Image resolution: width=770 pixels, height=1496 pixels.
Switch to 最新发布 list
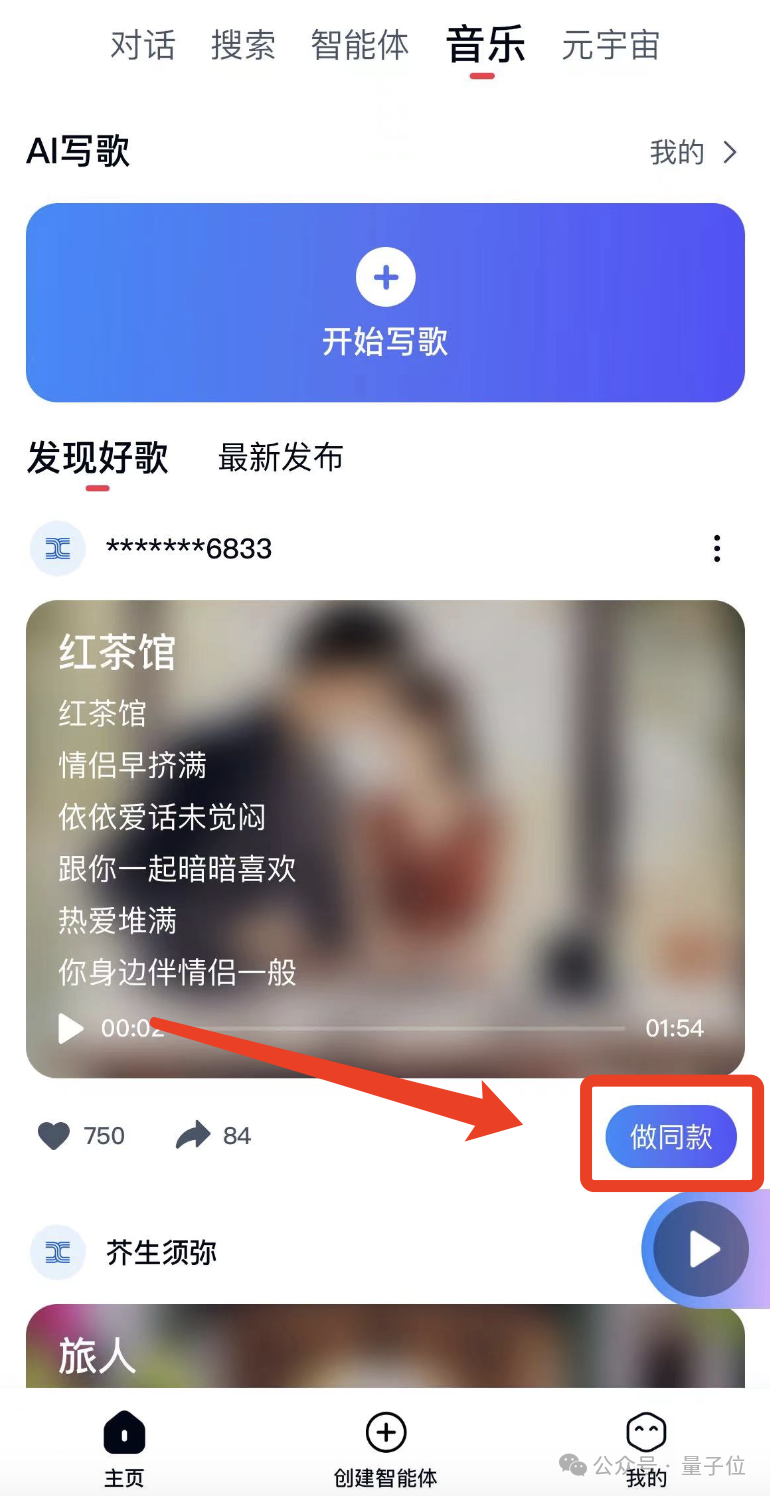coord(280,458)
